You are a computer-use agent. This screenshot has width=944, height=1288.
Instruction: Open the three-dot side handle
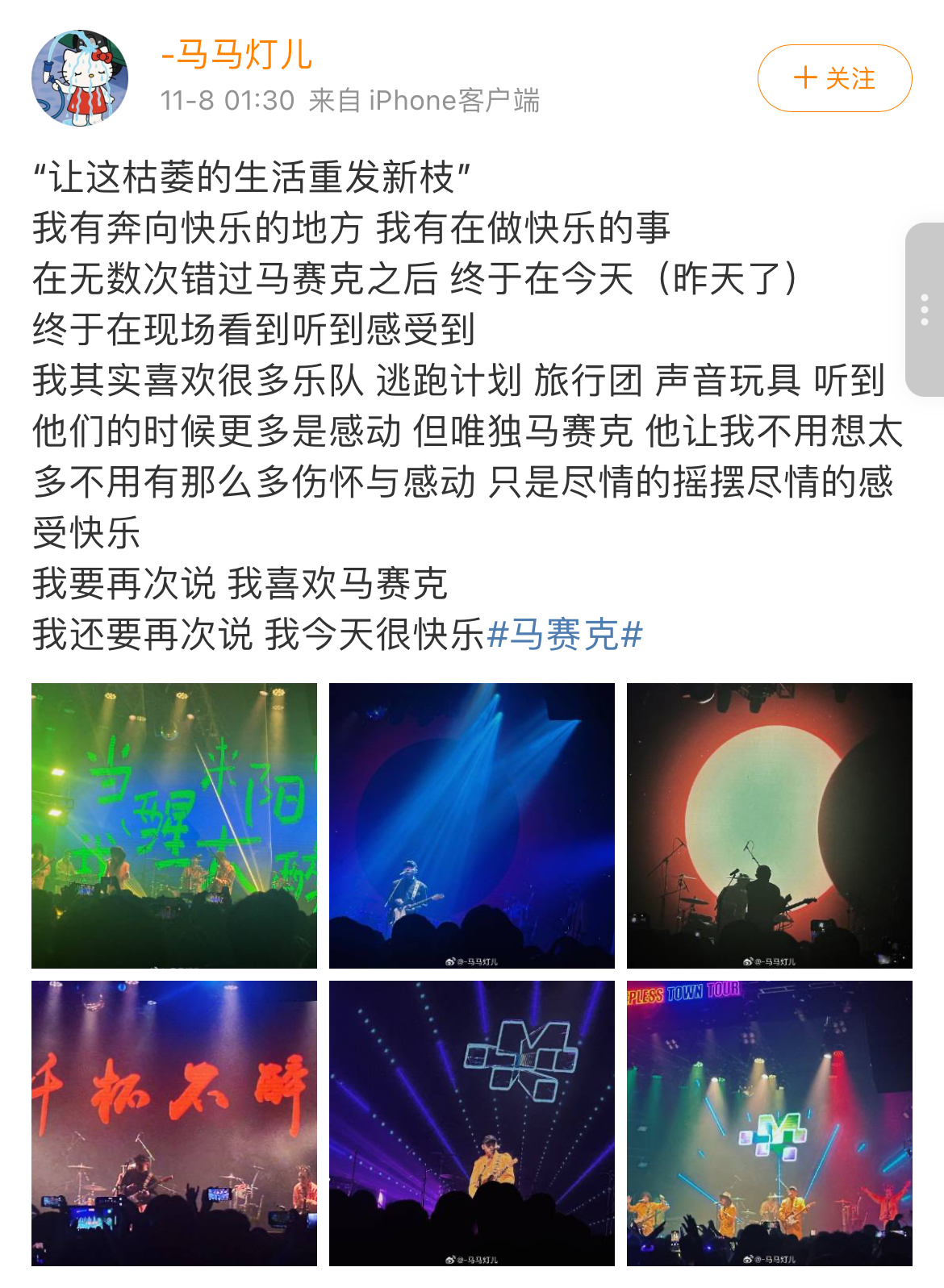[x=925, y=310]
